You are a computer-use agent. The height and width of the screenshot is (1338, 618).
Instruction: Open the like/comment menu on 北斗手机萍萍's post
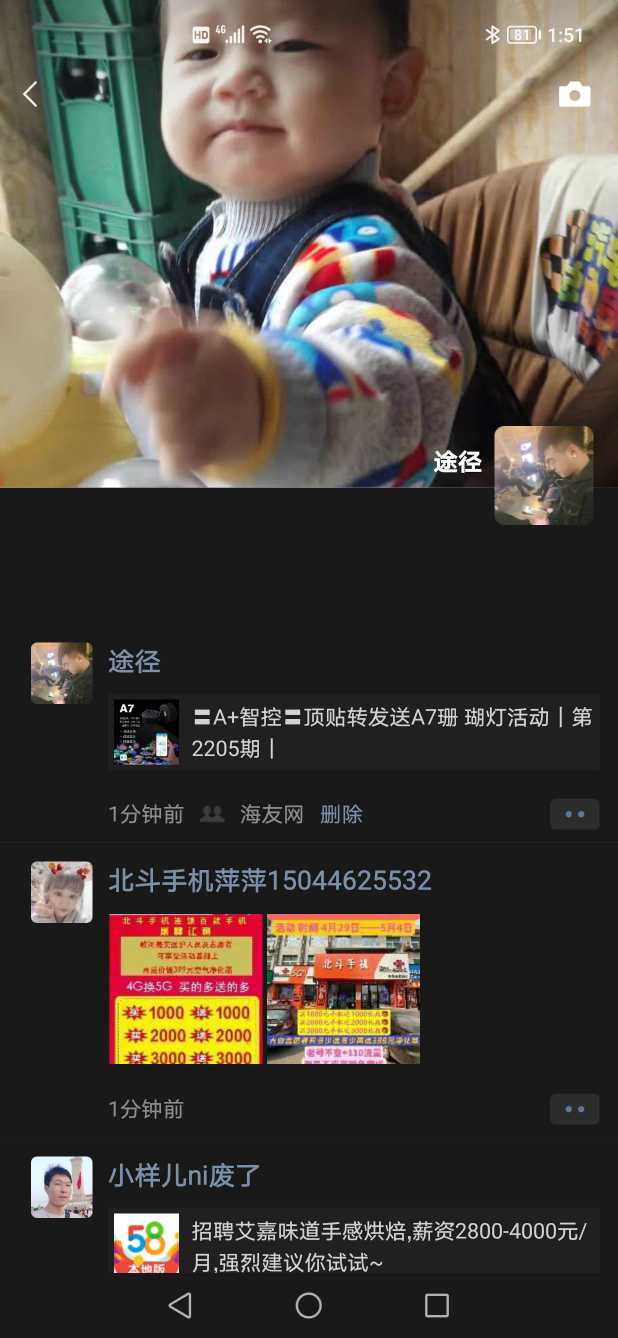pyautogui.click(x=574, y=1109)
